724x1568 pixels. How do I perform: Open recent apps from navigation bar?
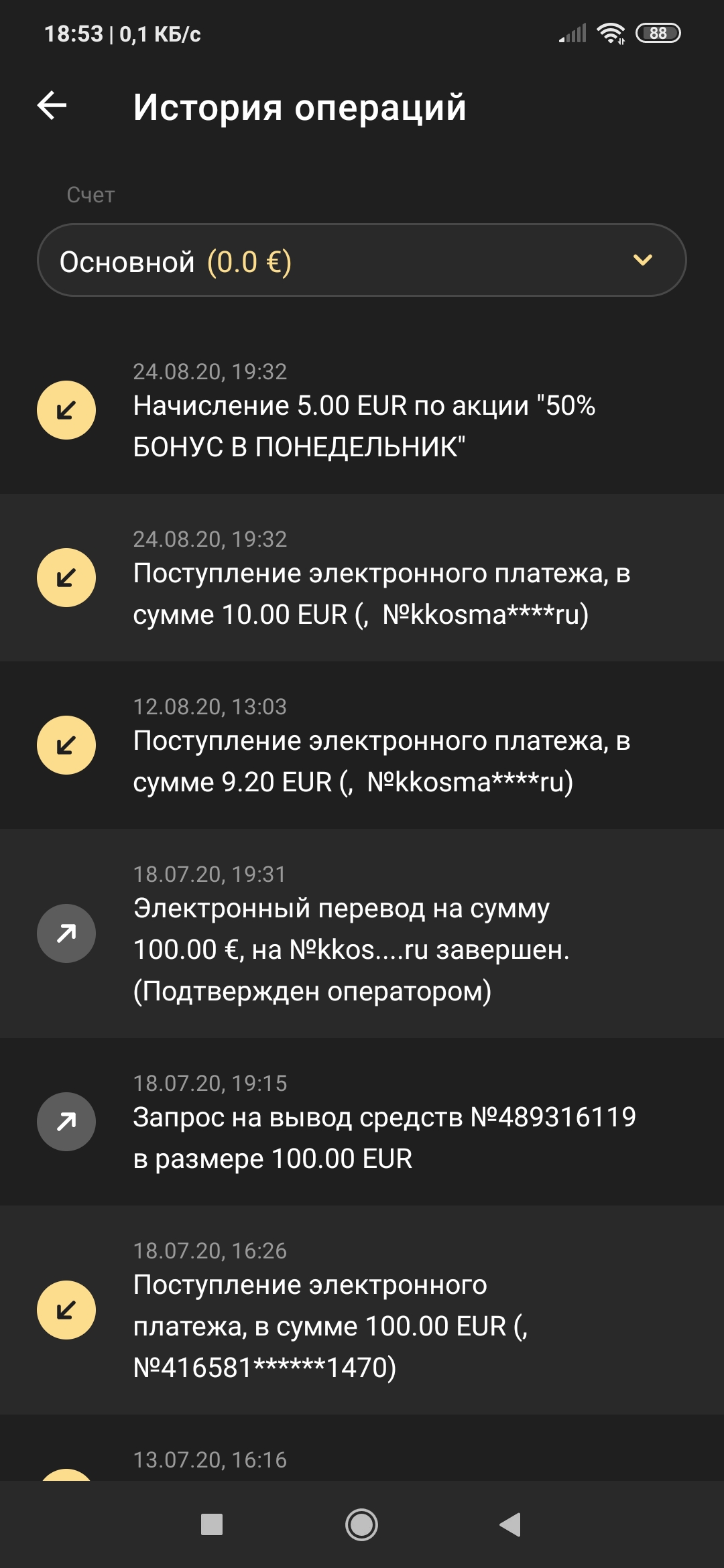coord(212,1525)
